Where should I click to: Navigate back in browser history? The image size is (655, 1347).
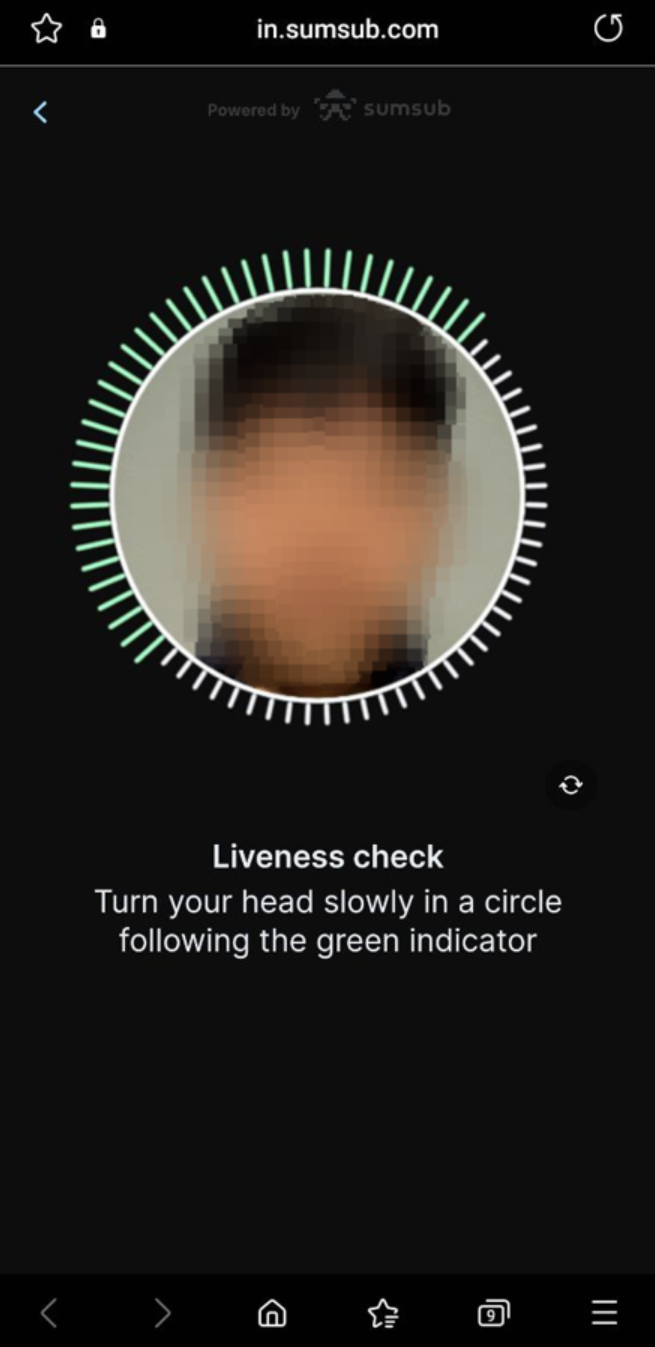(x=48, y=1313)
